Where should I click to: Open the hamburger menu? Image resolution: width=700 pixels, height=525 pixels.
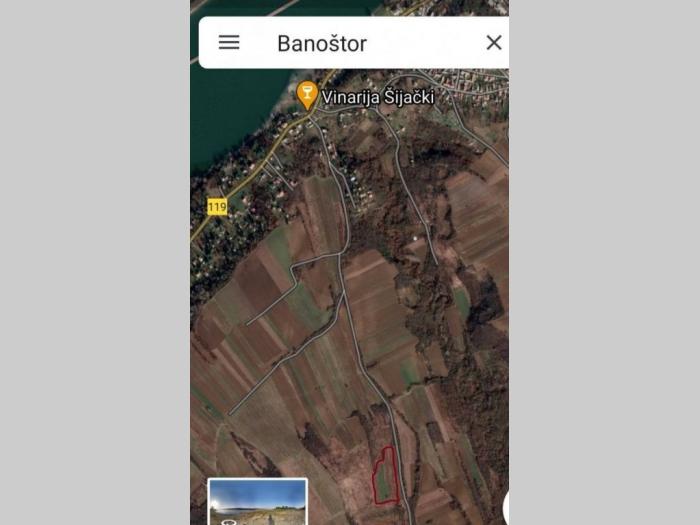click(229, 43)
